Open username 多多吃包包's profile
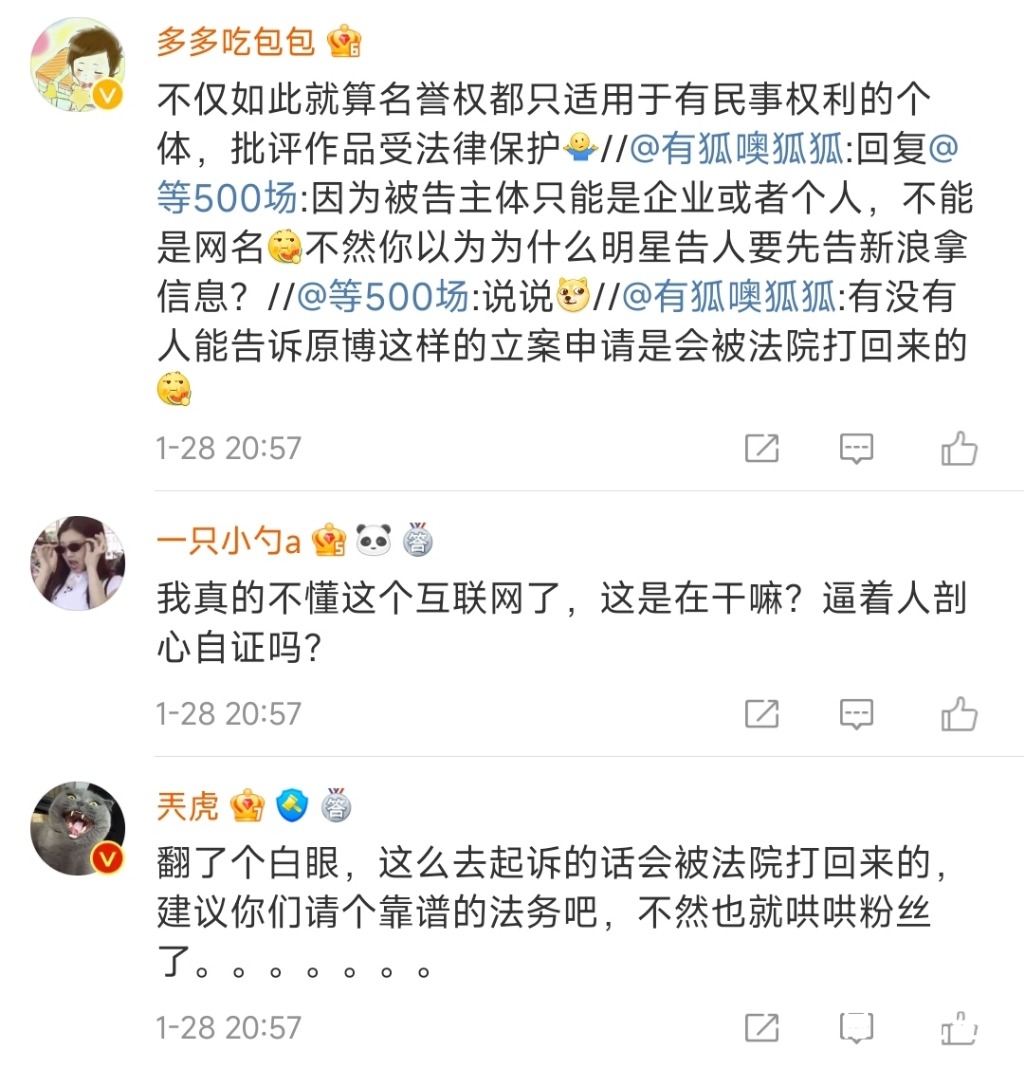Screen dimensions: 1024x1068 (x=236, y=41)
